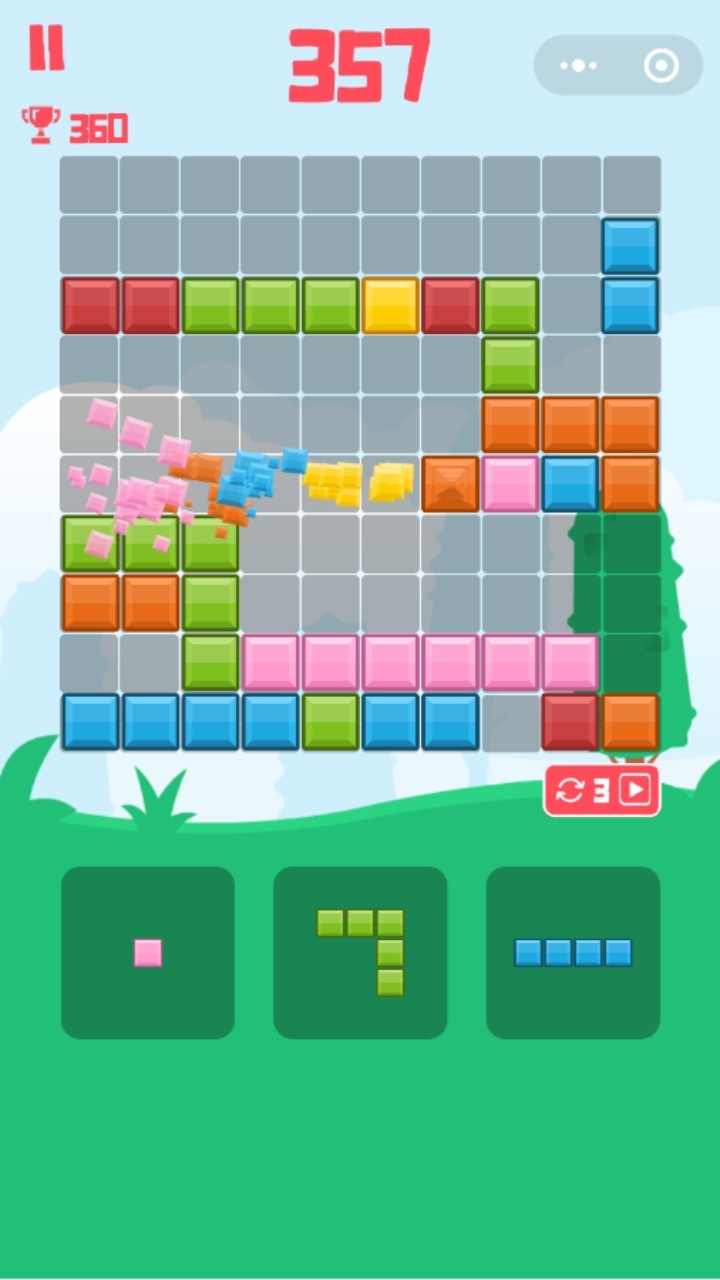Image resolution: width=720 pixels, height=1280 pixels.
Task: Select the single pink block piece
Action: coord(148,952)
